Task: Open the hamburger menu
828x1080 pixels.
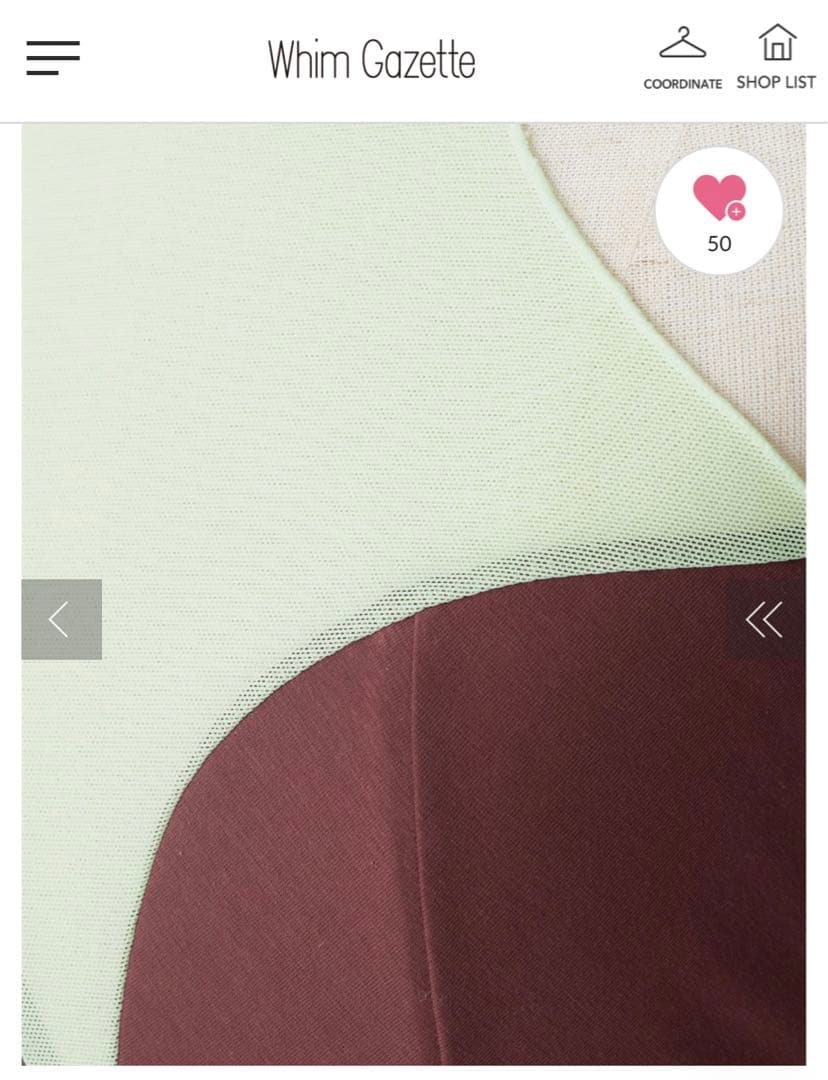Action: (x=53, y=58)
